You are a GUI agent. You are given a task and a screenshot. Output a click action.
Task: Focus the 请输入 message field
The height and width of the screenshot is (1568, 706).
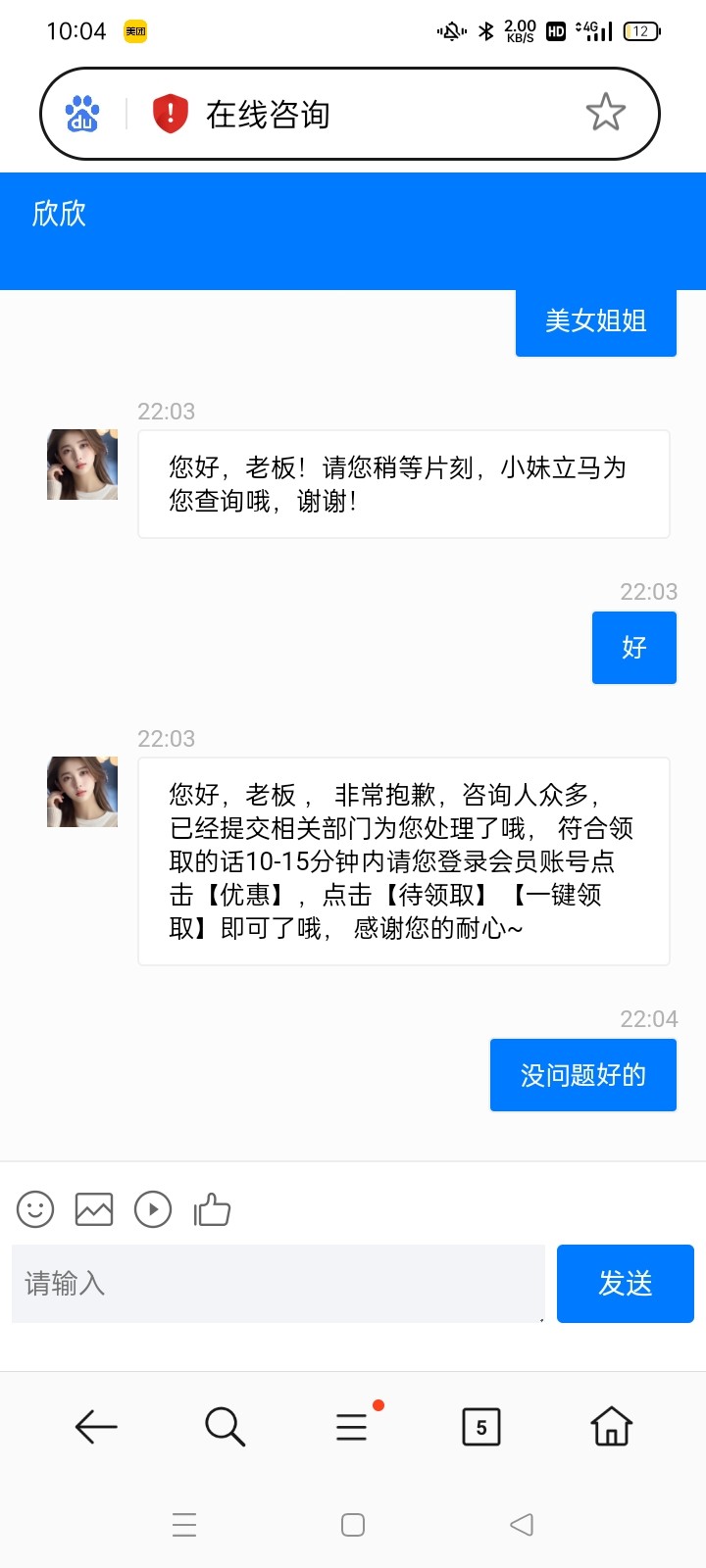coord(277,1284)
